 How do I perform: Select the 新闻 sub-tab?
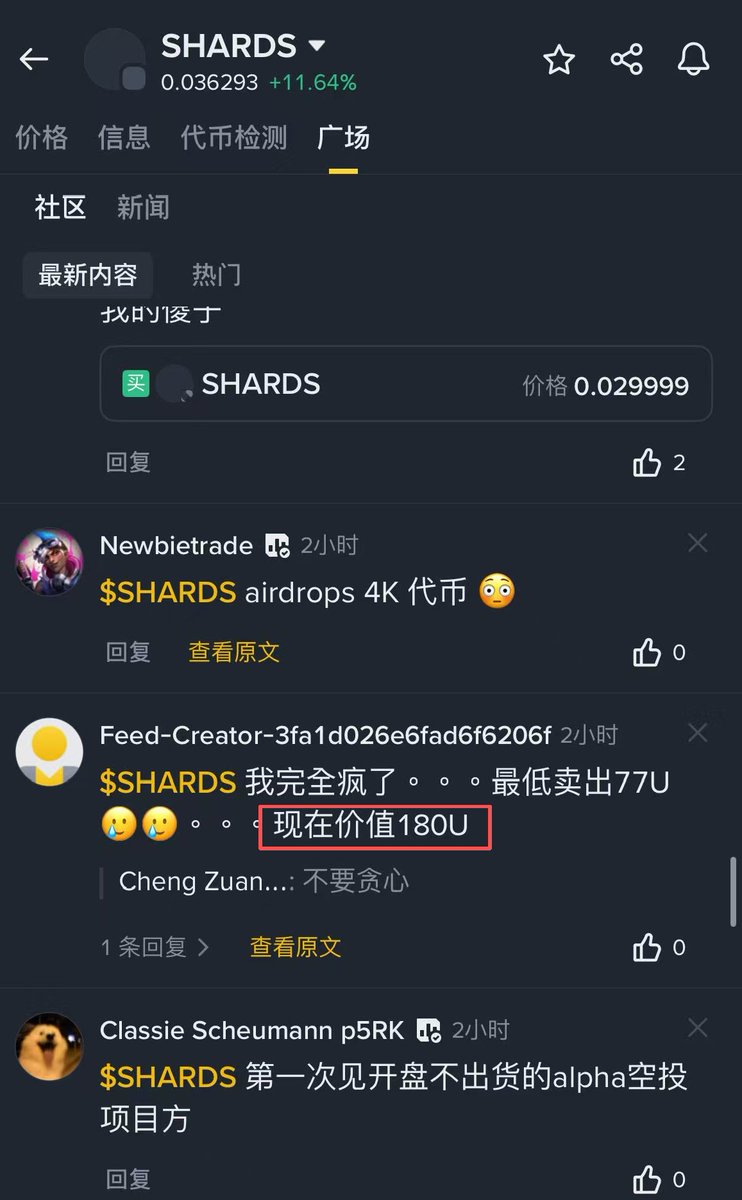point(143,208)
